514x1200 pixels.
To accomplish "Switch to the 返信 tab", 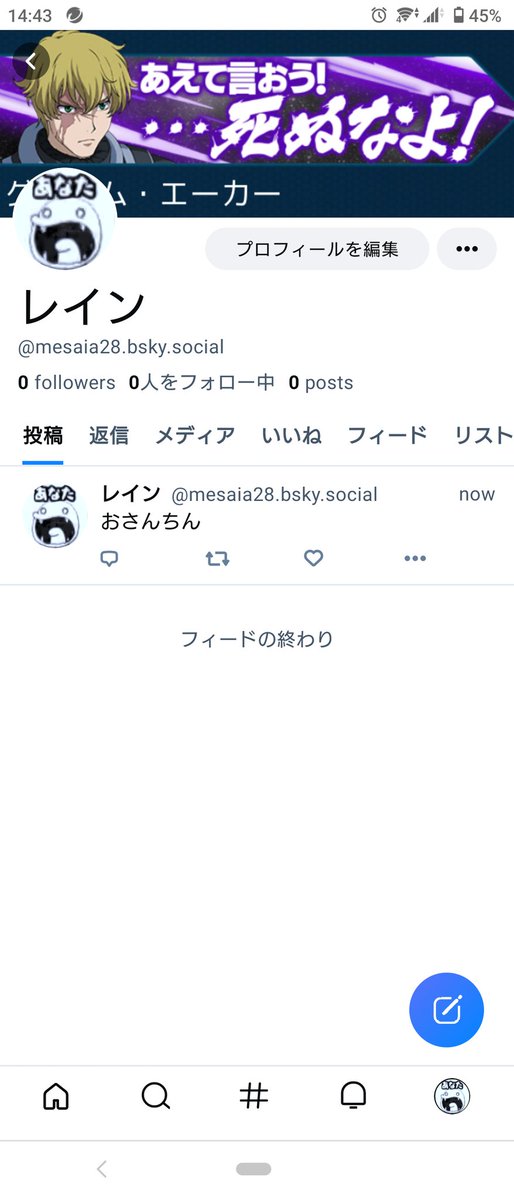I will click(x=109, y=435).
